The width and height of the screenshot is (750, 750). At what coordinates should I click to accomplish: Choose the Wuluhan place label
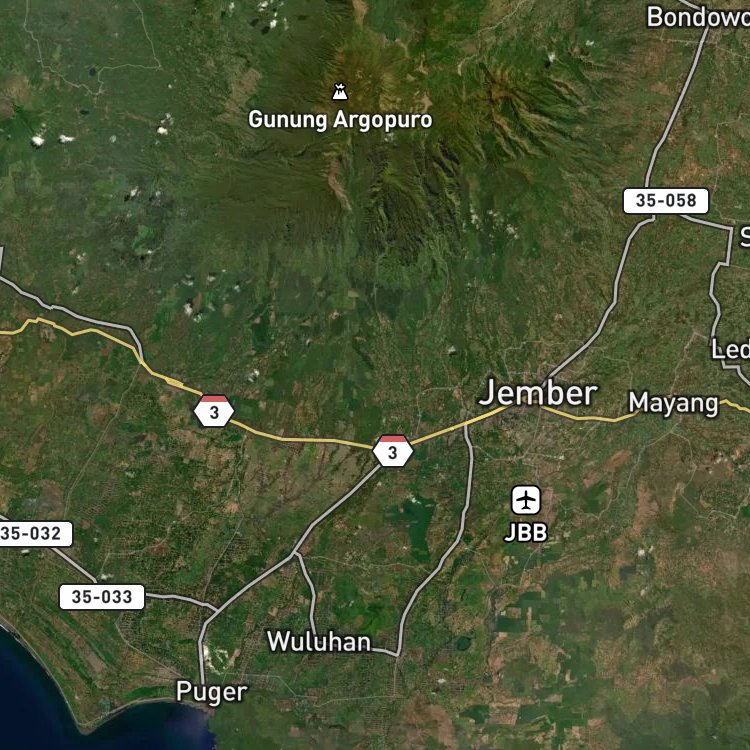[319, 641]
